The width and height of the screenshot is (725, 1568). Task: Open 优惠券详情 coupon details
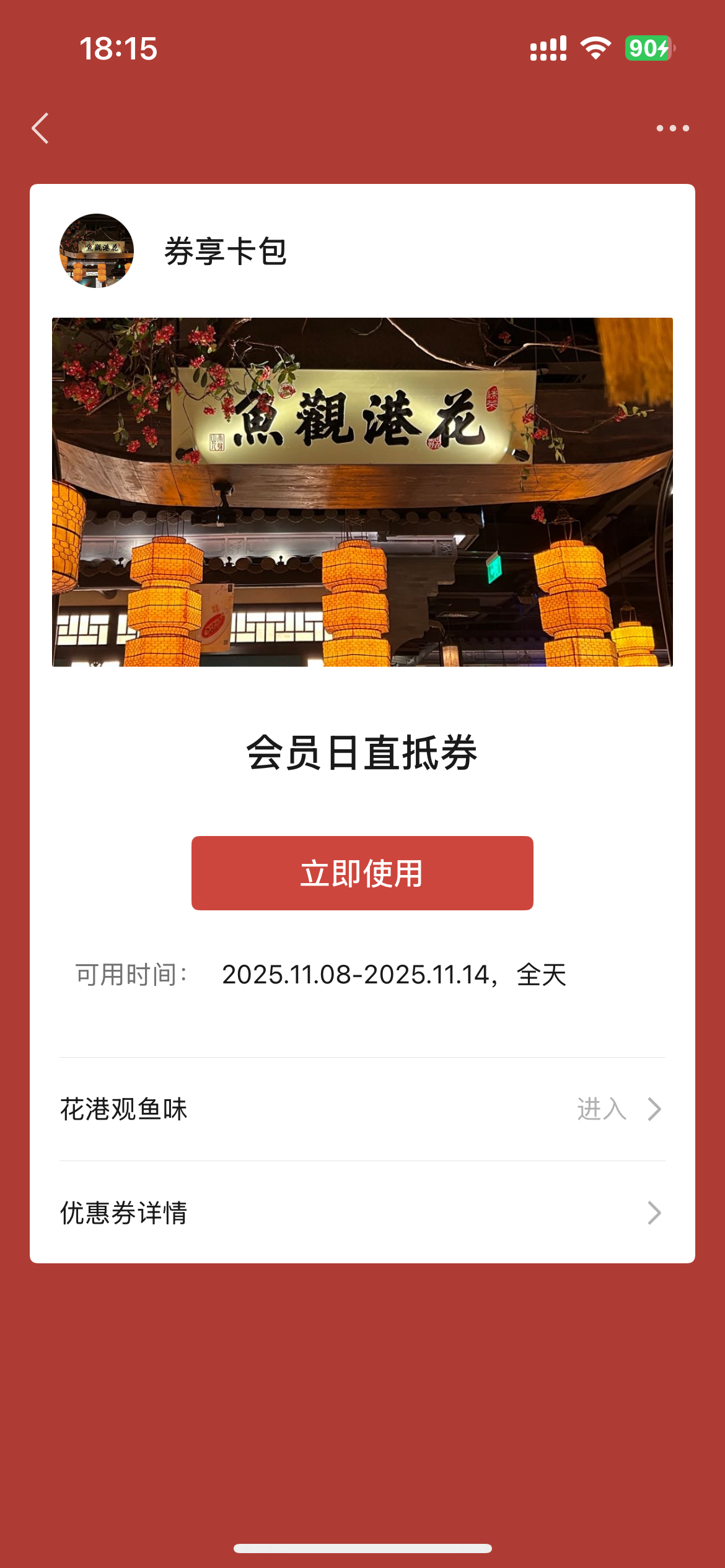362,1213
